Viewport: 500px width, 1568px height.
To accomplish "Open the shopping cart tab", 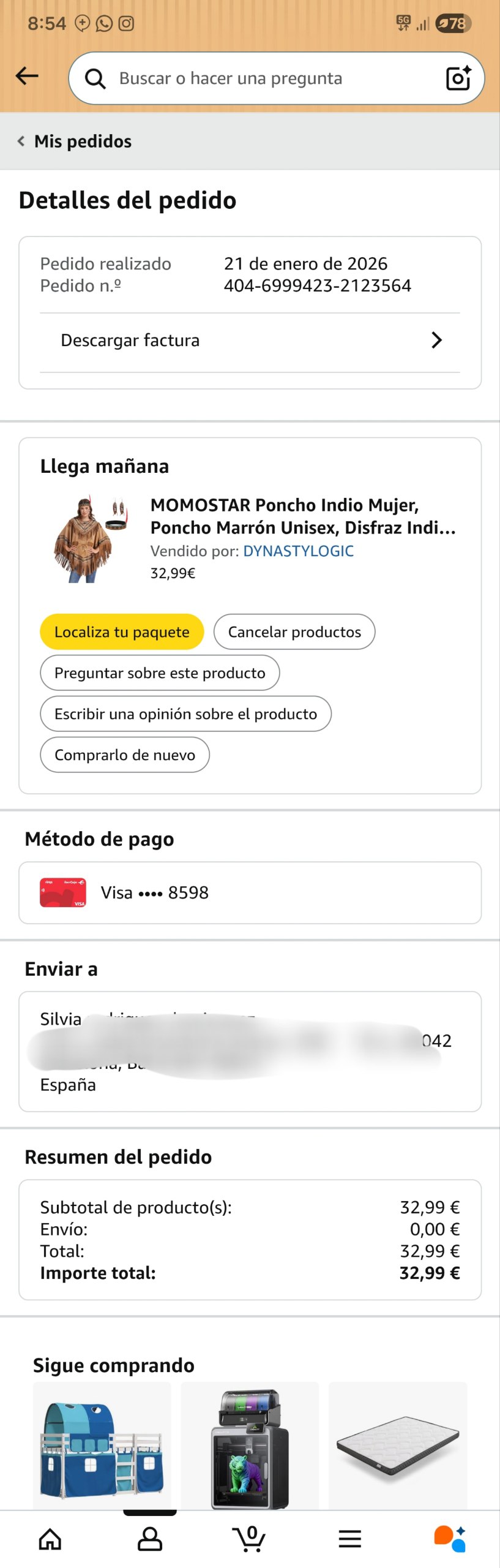I will (249, 1539).
